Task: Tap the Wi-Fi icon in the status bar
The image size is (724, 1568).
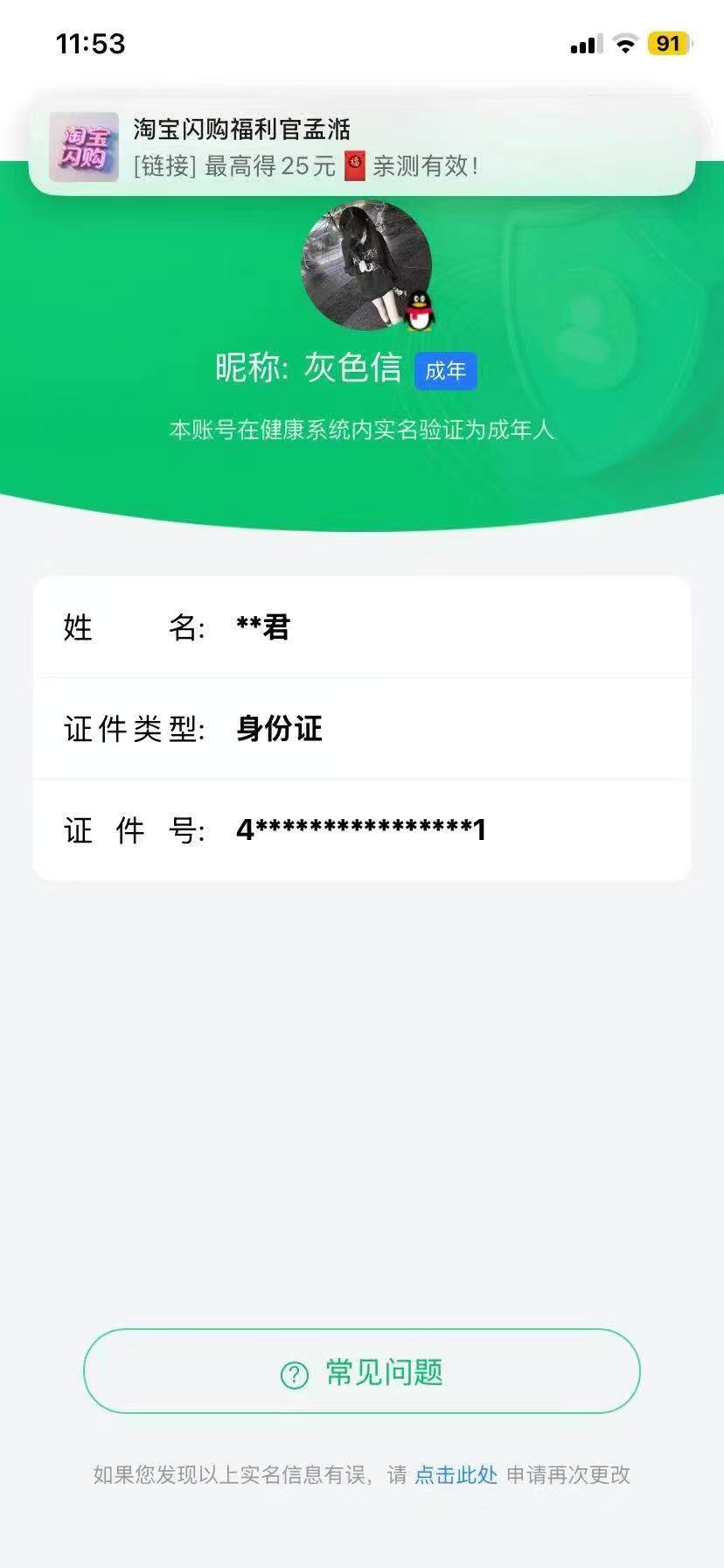Action: (626, 43)
